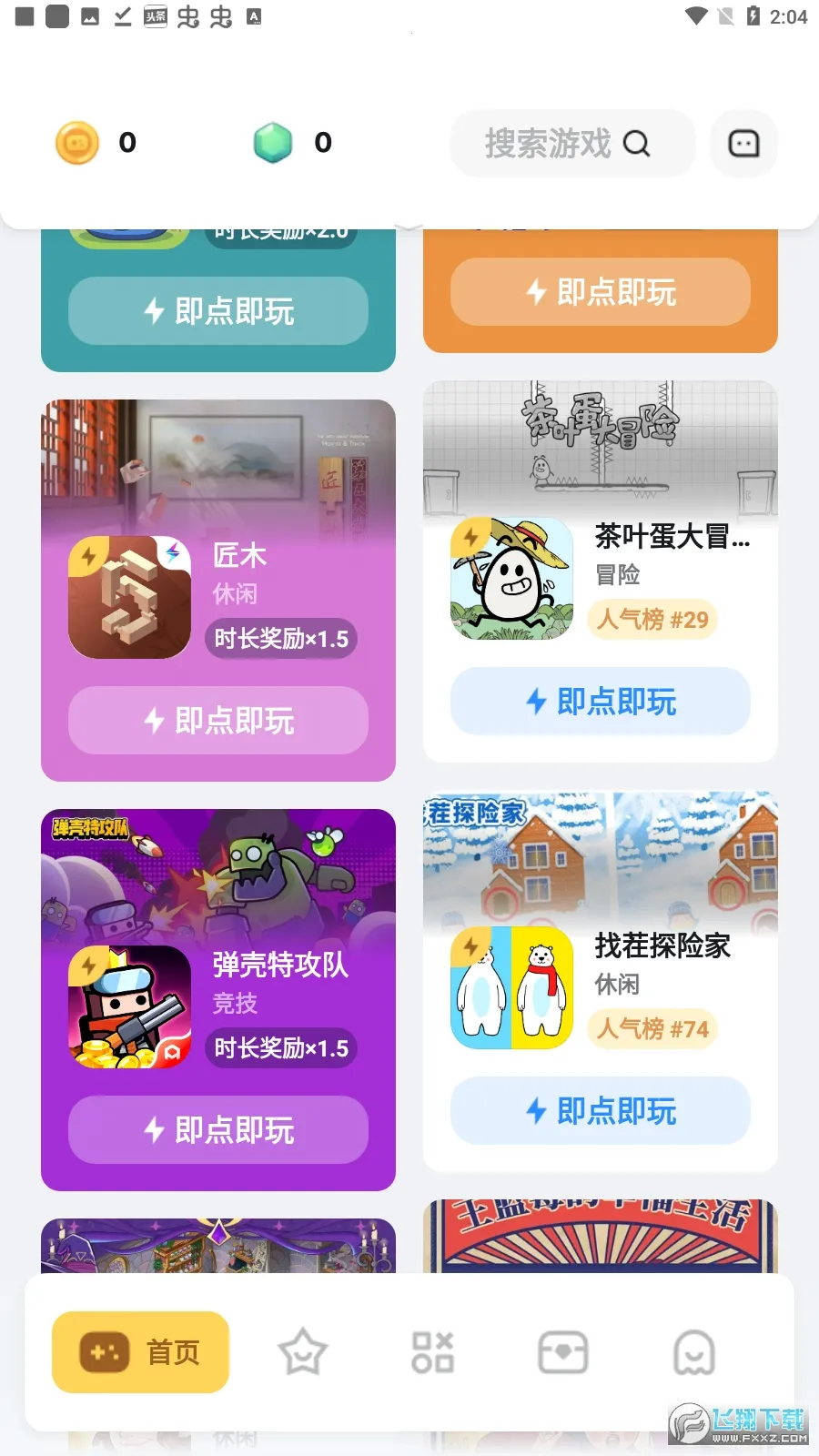Open the messages icon beside search
This screenshot has height=1456, width=819.
pos(743,143)
